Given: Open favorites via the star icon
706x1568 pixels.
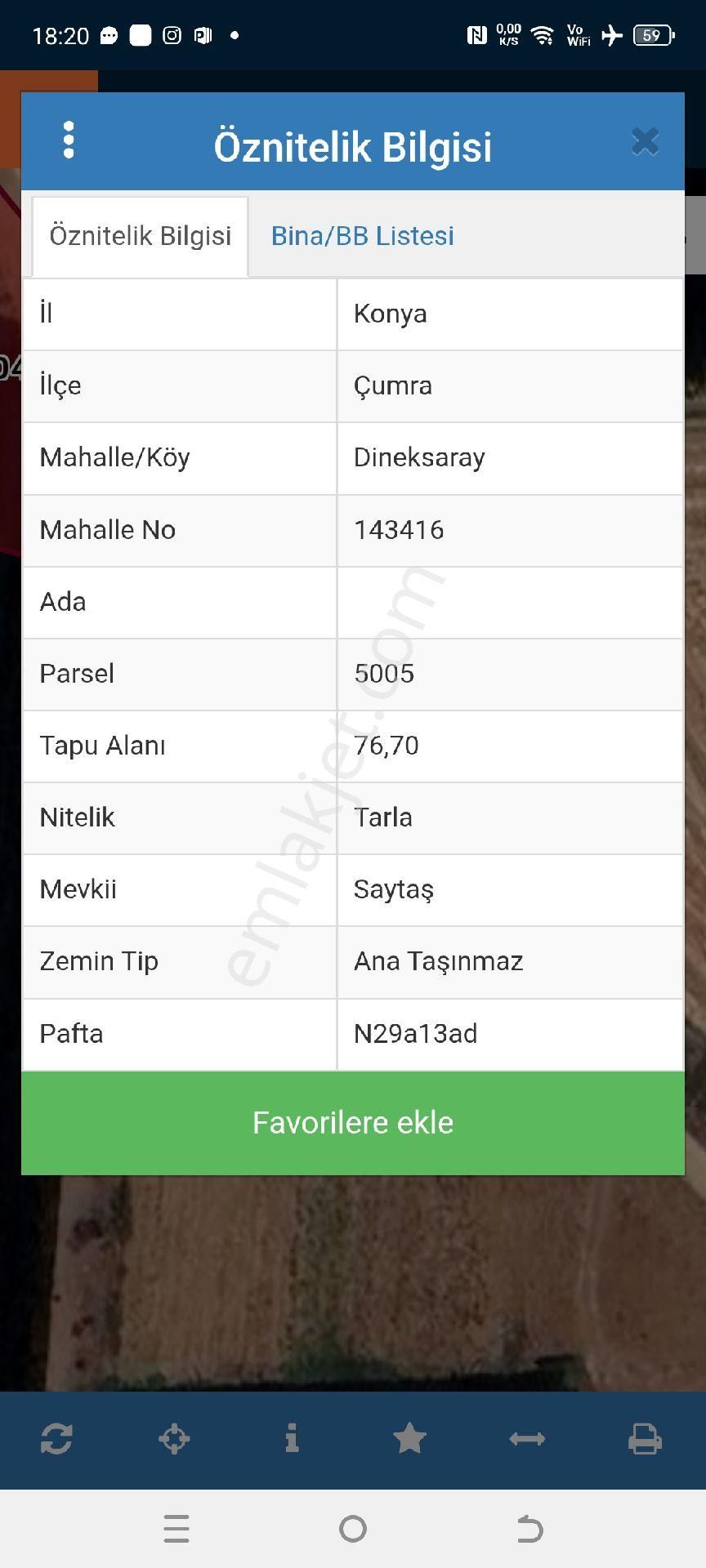Looking at the screenshot, I should coord(409,1440).
